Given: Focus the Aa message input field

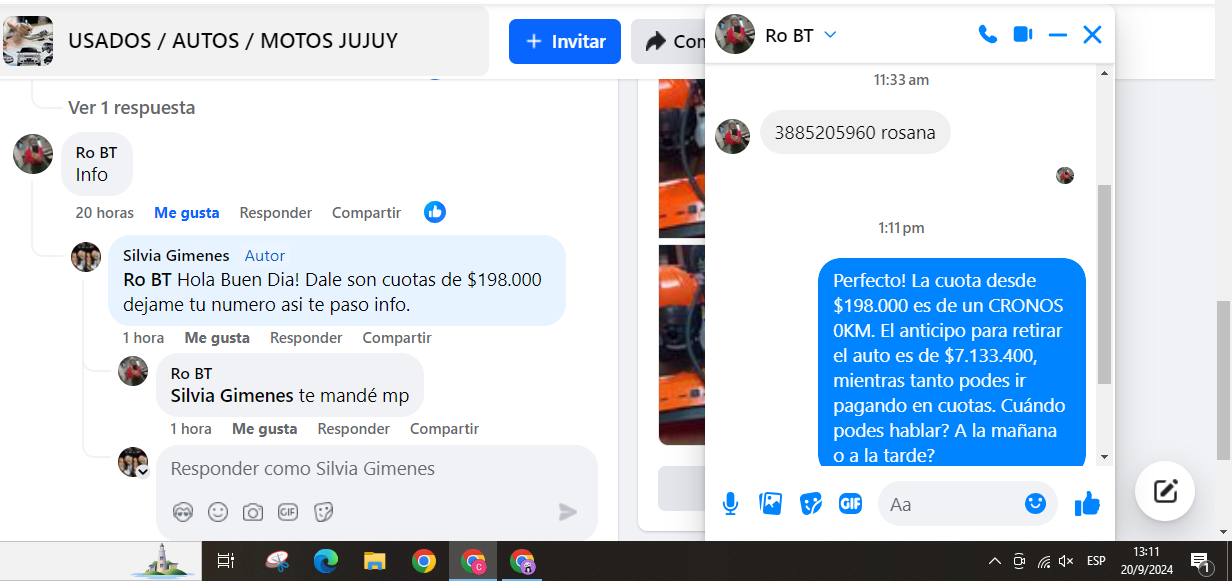Looking at the screenshot, I should [x=950, y=504].
